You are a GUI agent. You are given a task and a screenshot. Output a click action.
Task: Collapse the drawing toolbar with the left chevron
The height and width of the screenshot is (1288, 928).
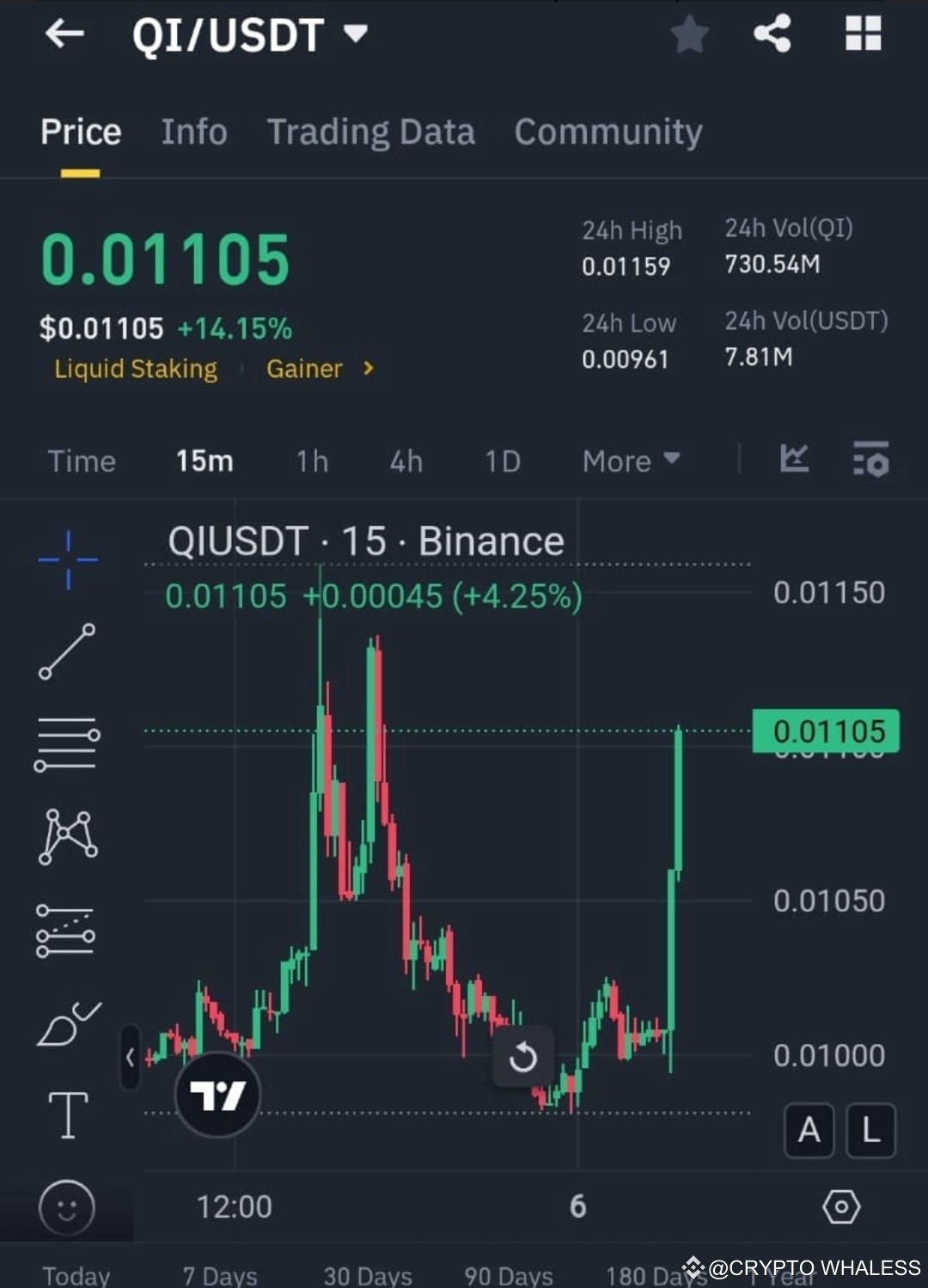click(x=130, y=1057)
